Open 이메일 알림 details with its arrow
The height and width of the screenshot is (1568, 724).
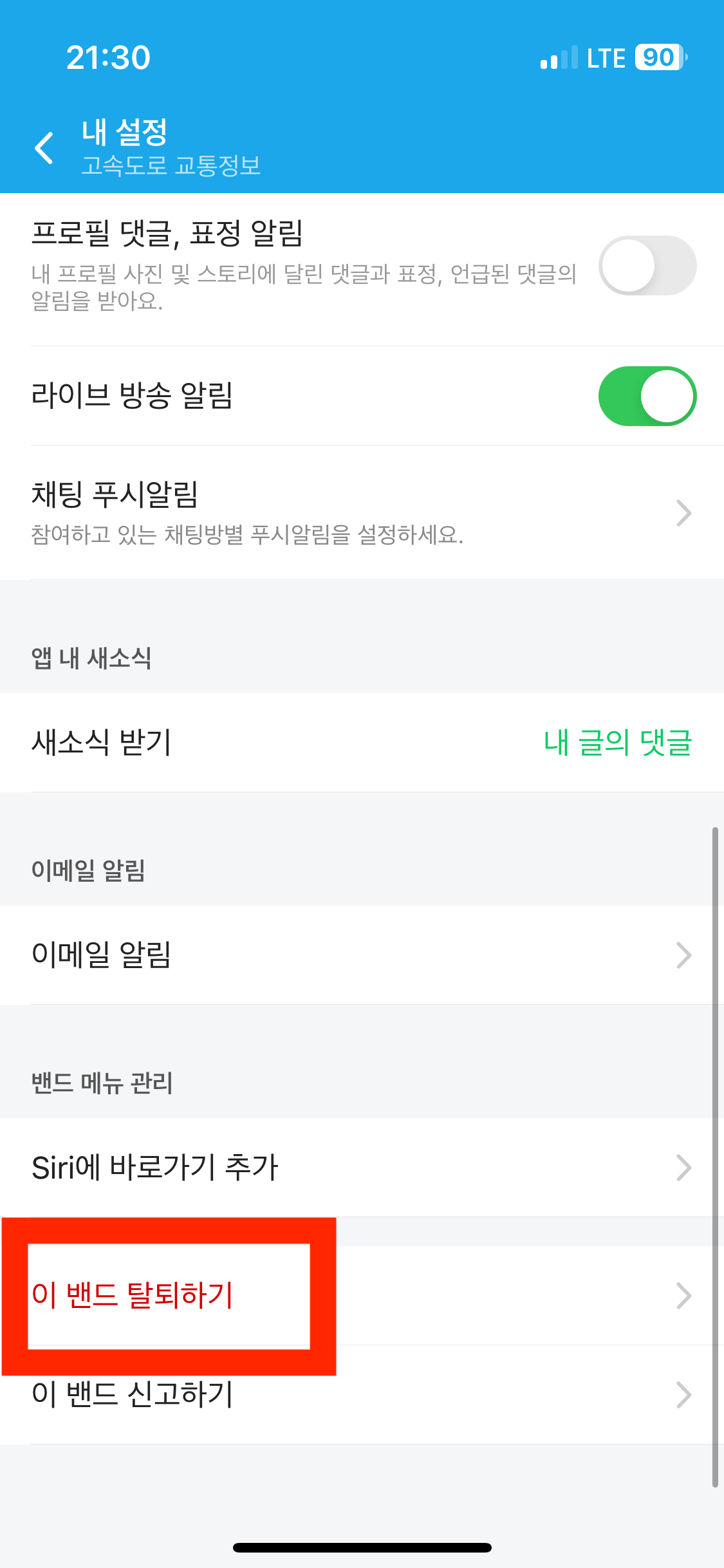[x=683, y=957]
